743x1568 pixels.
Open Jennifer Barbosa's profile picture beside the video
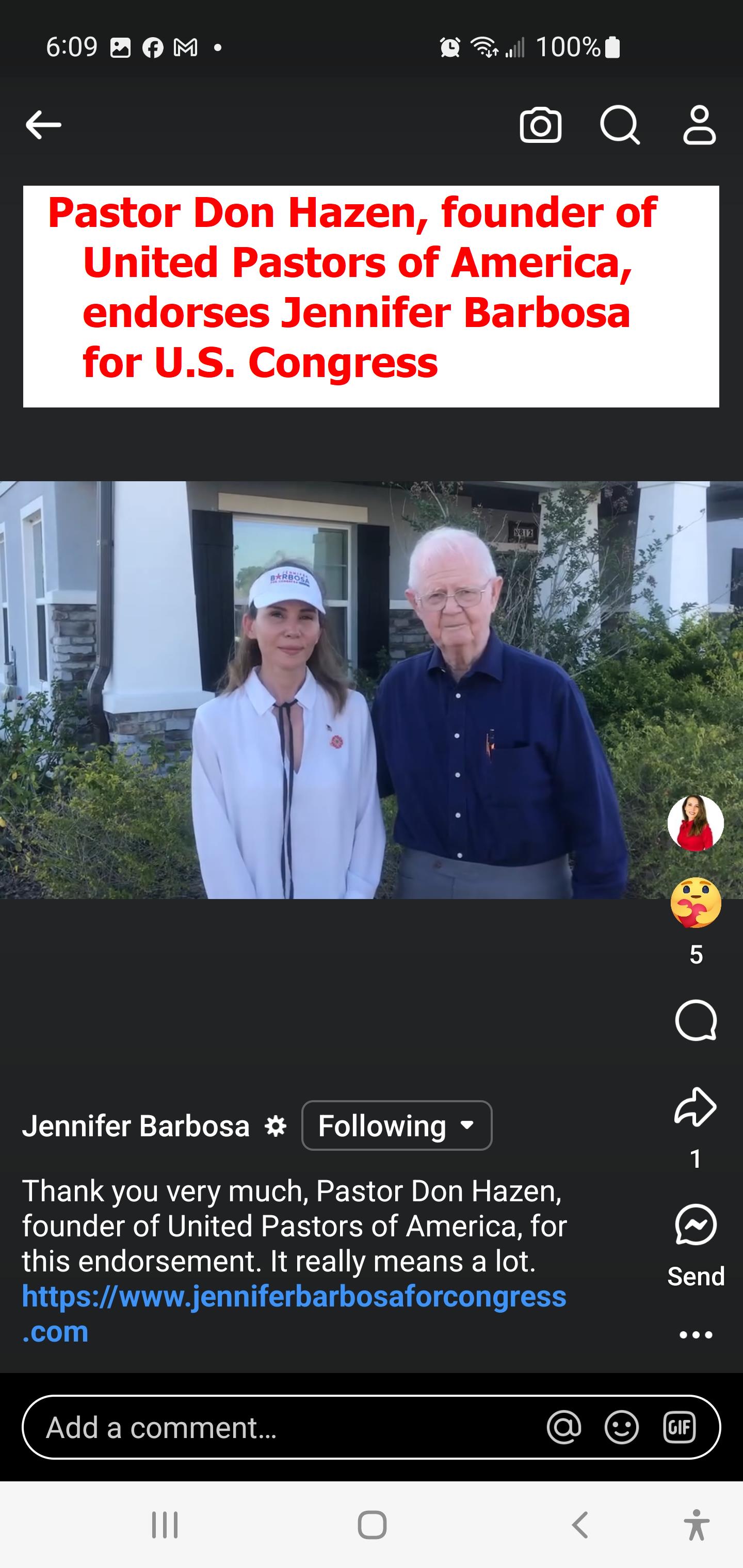(x=696, y=823)
